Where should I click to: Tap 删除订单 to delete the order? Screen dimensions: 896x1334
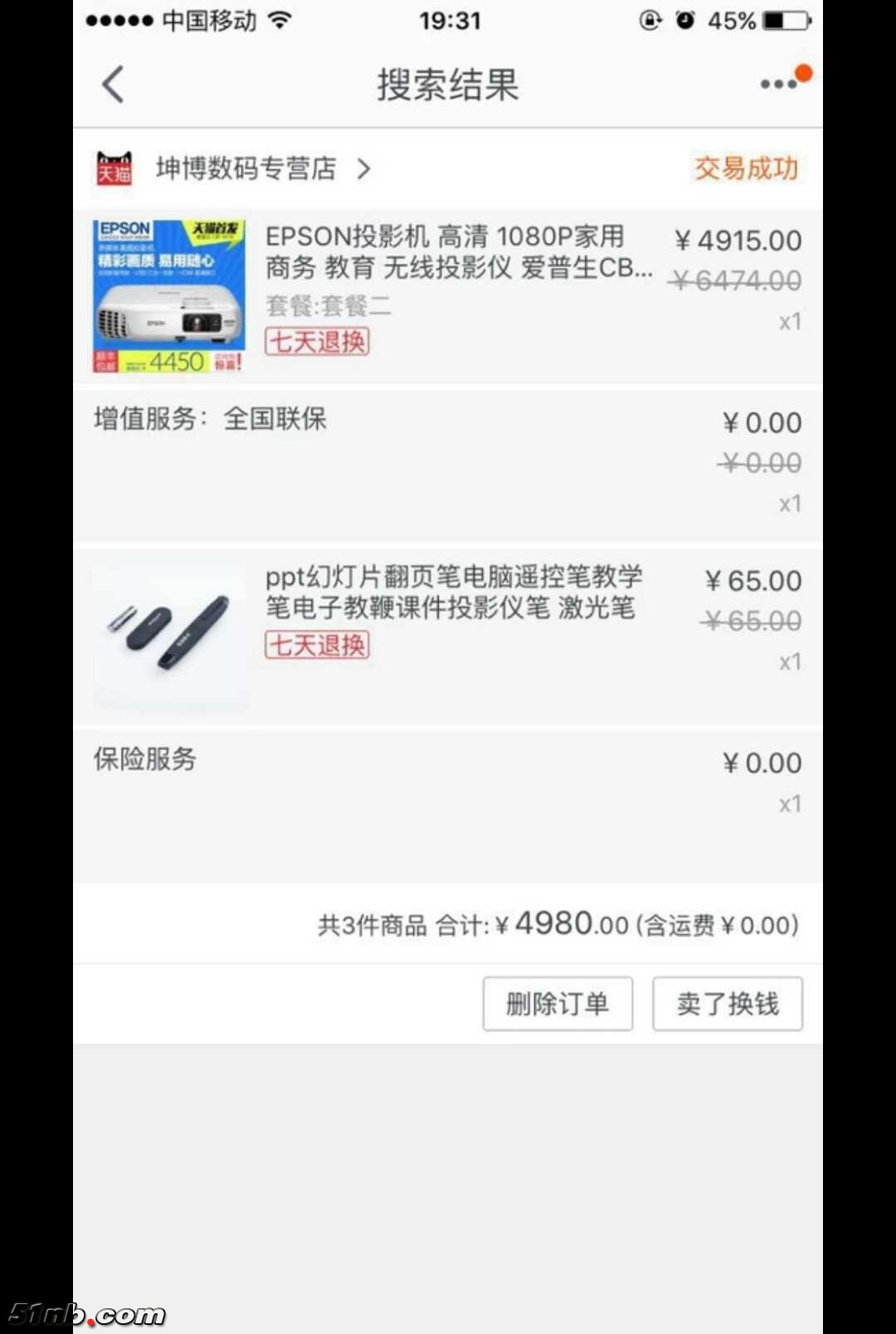tap(558, 1004)
